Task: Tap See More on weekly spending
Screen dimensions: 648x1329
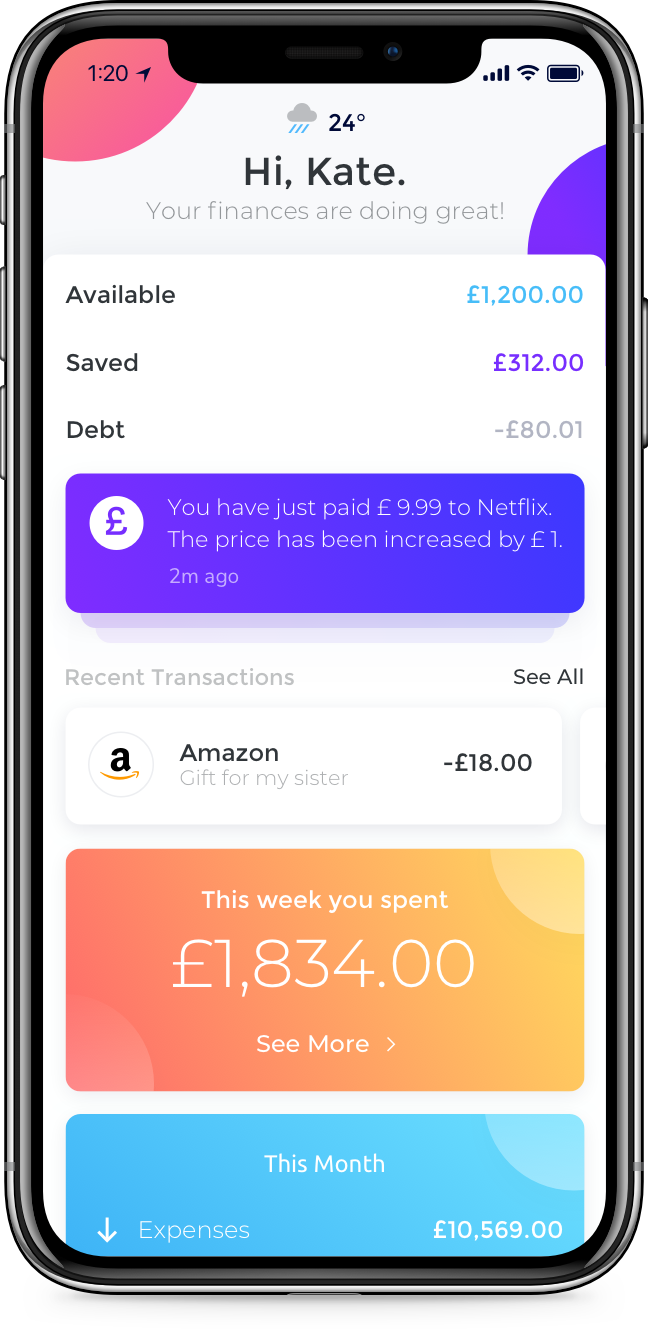Action: 325,1044
